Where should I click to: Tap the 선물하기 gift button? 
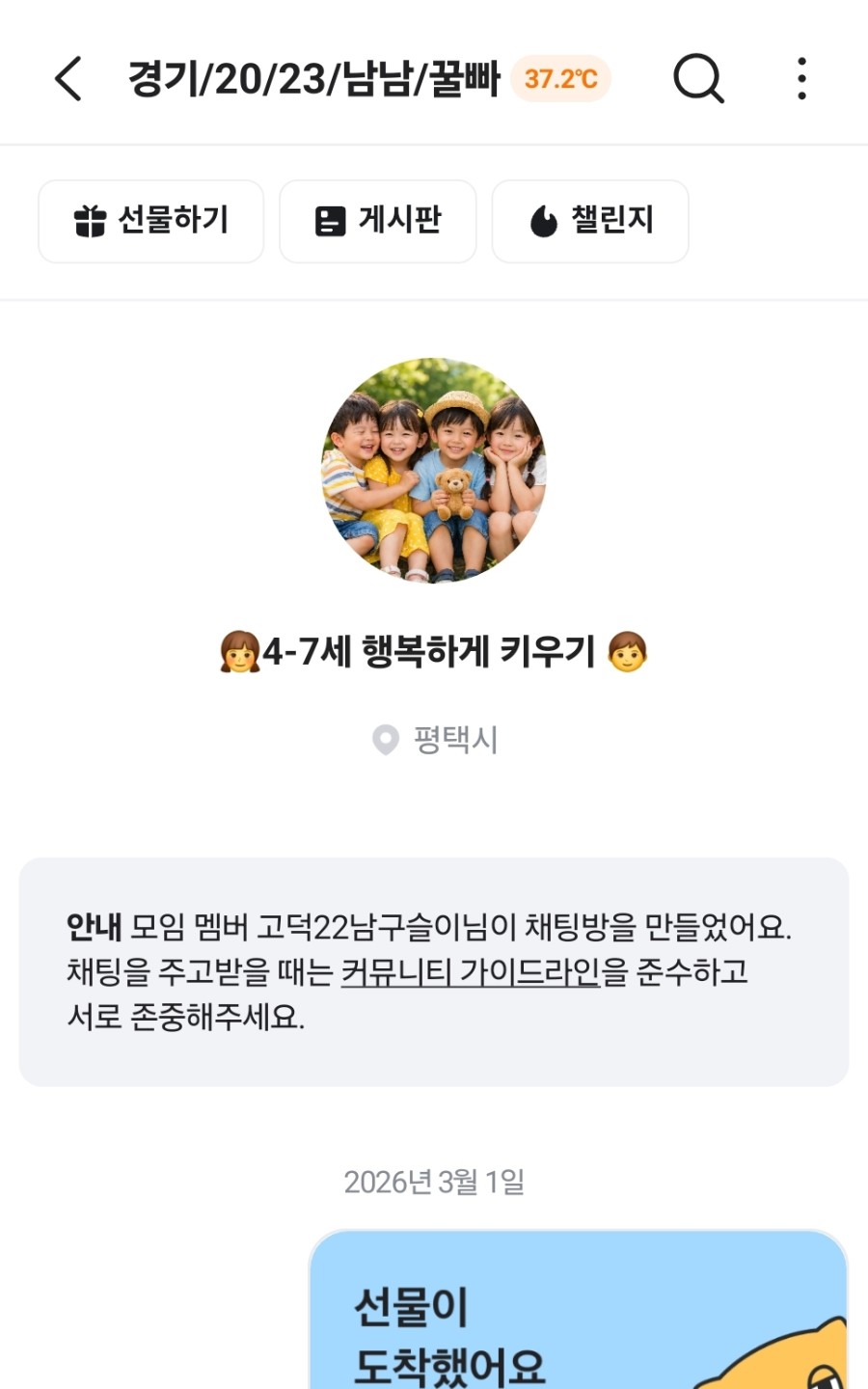click(x=151, y=221)
